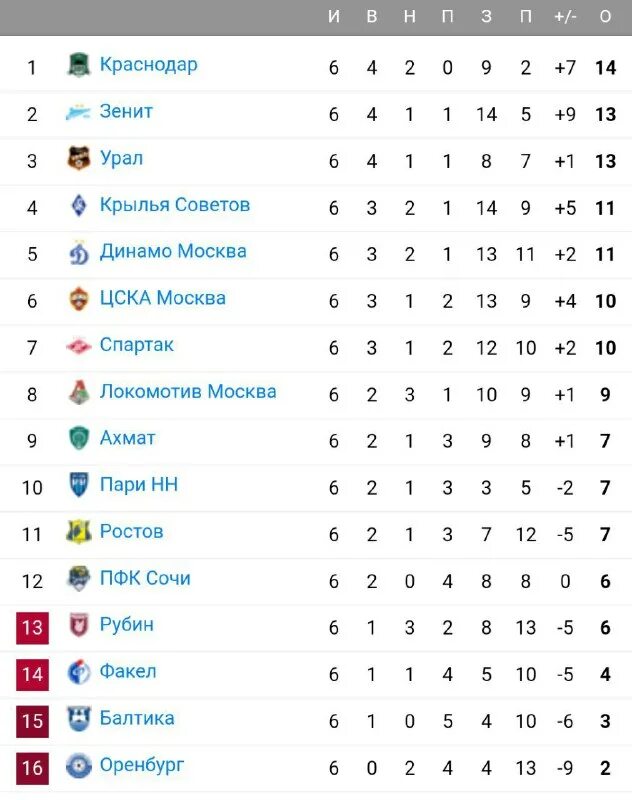Select Урал in the standings

[x=121, y=158]
